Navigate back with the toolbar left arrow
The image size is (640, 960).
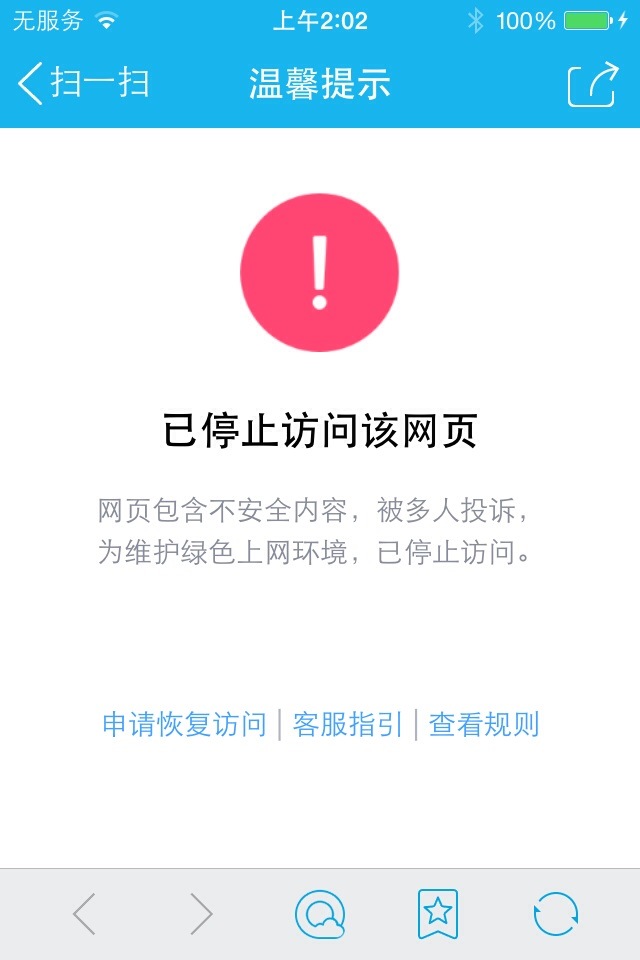pos(84,914)
